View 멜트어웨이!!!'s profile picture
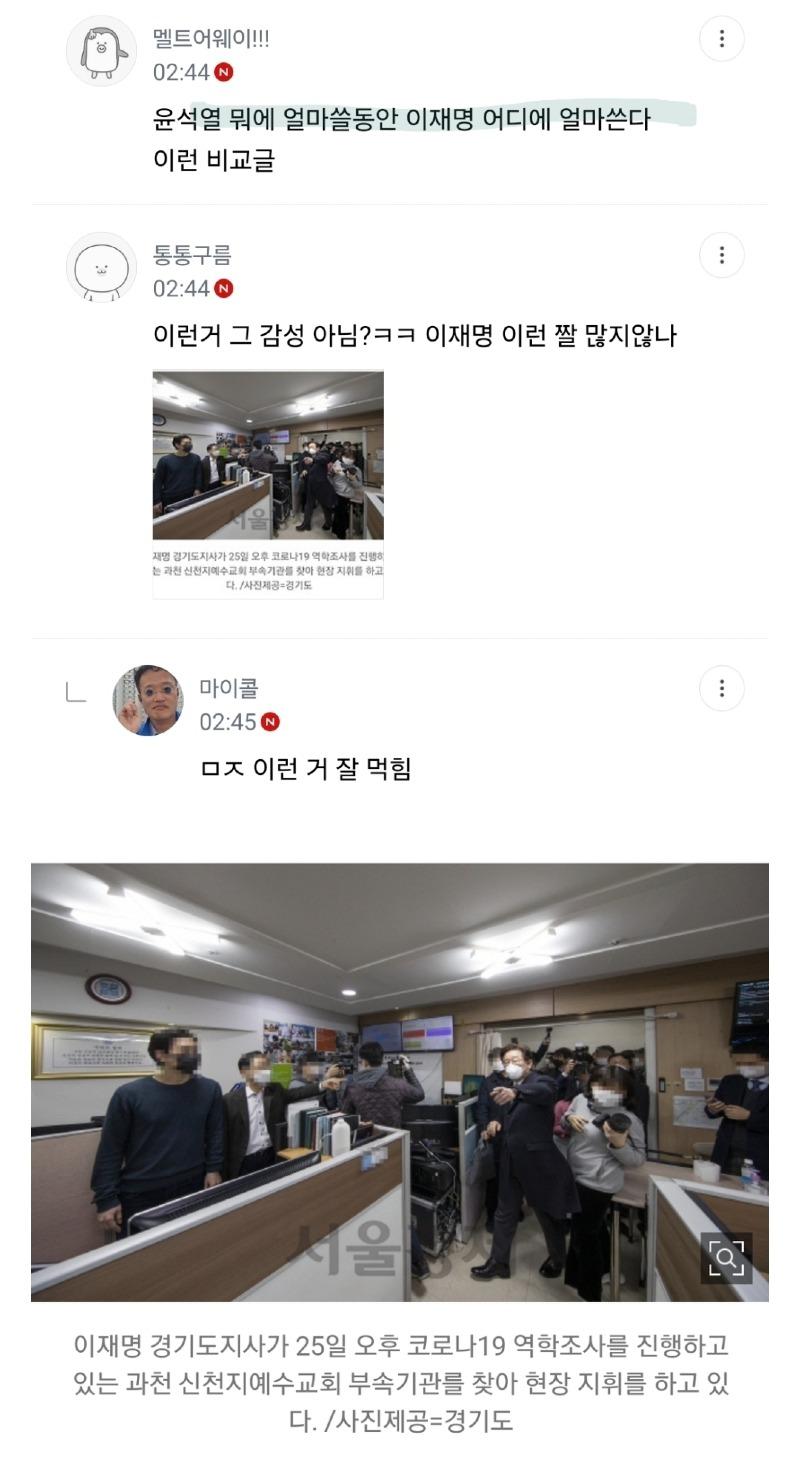 [x=101, y=51]
